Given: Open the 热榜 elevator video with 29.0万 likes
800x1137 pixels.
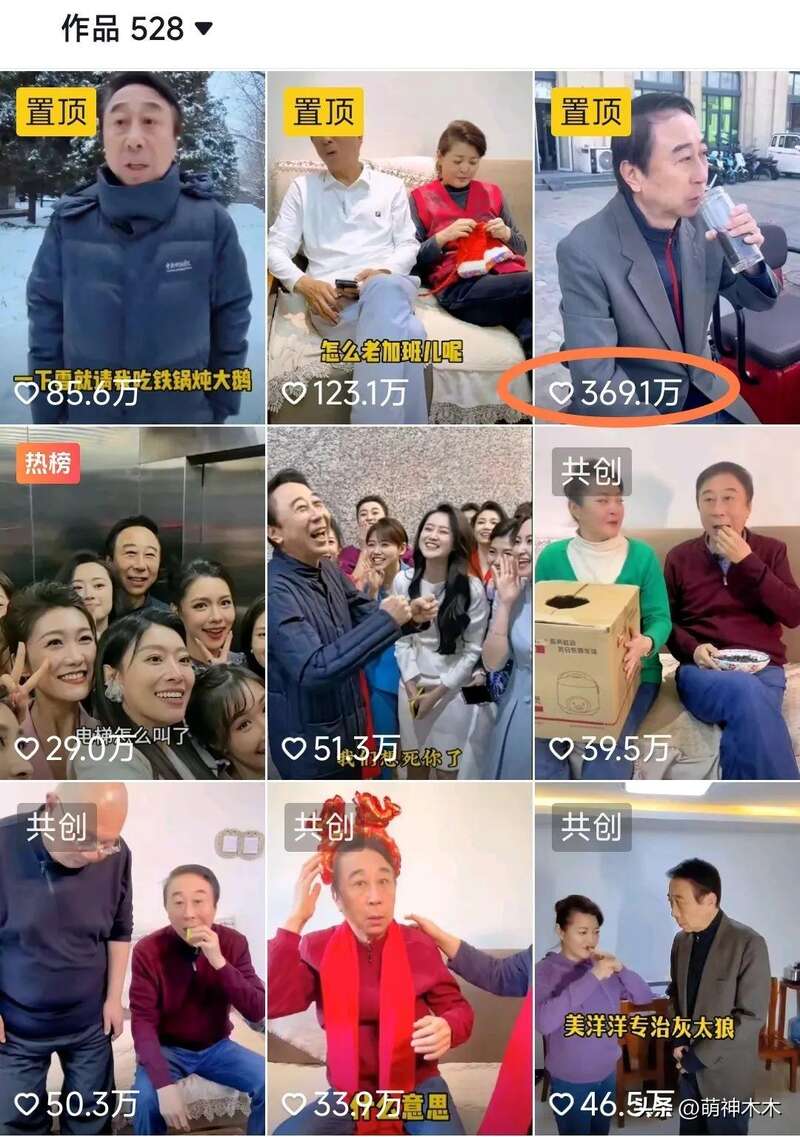Looking at the screenshot, I should tap(132, 603).
